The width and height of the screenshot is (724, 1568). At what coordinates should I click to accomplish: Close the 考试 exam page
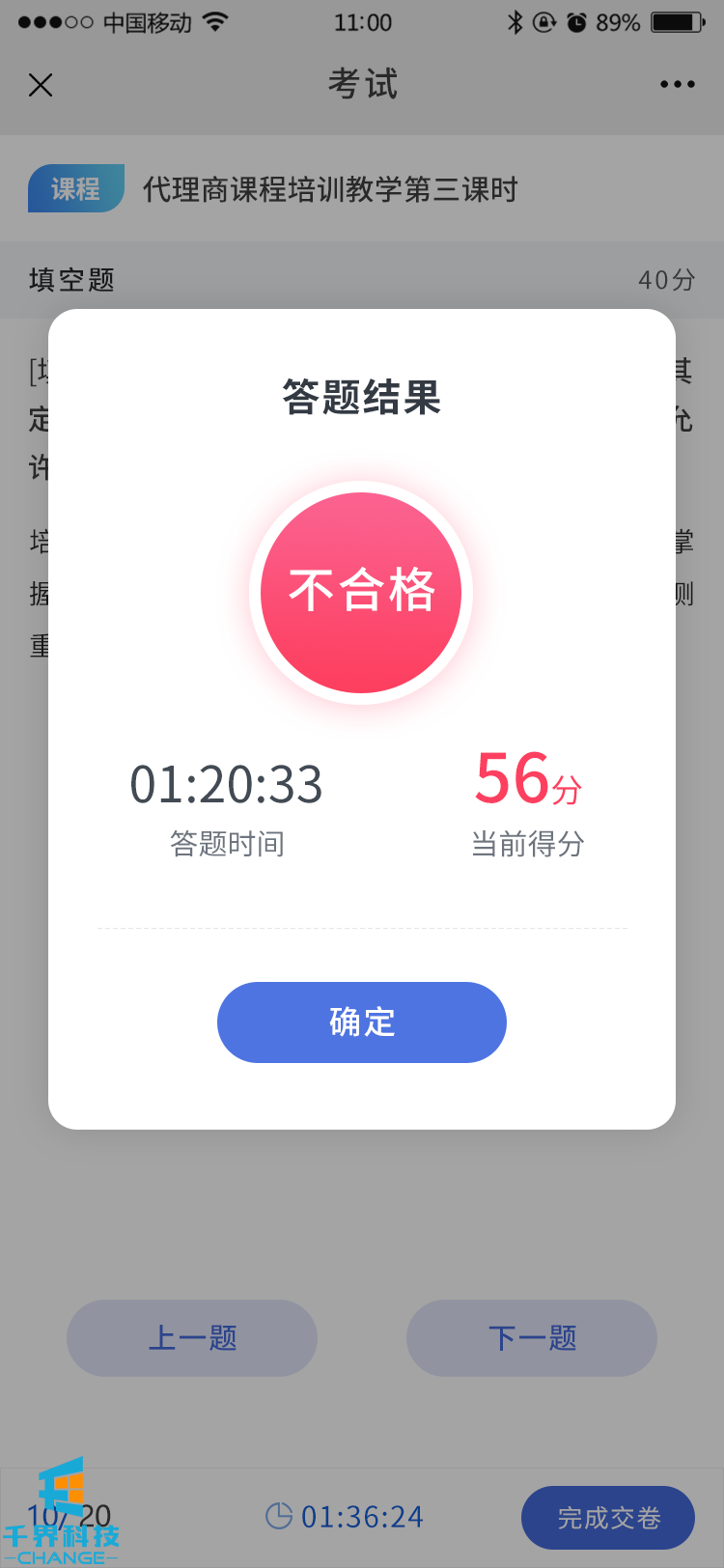[41, 85]
